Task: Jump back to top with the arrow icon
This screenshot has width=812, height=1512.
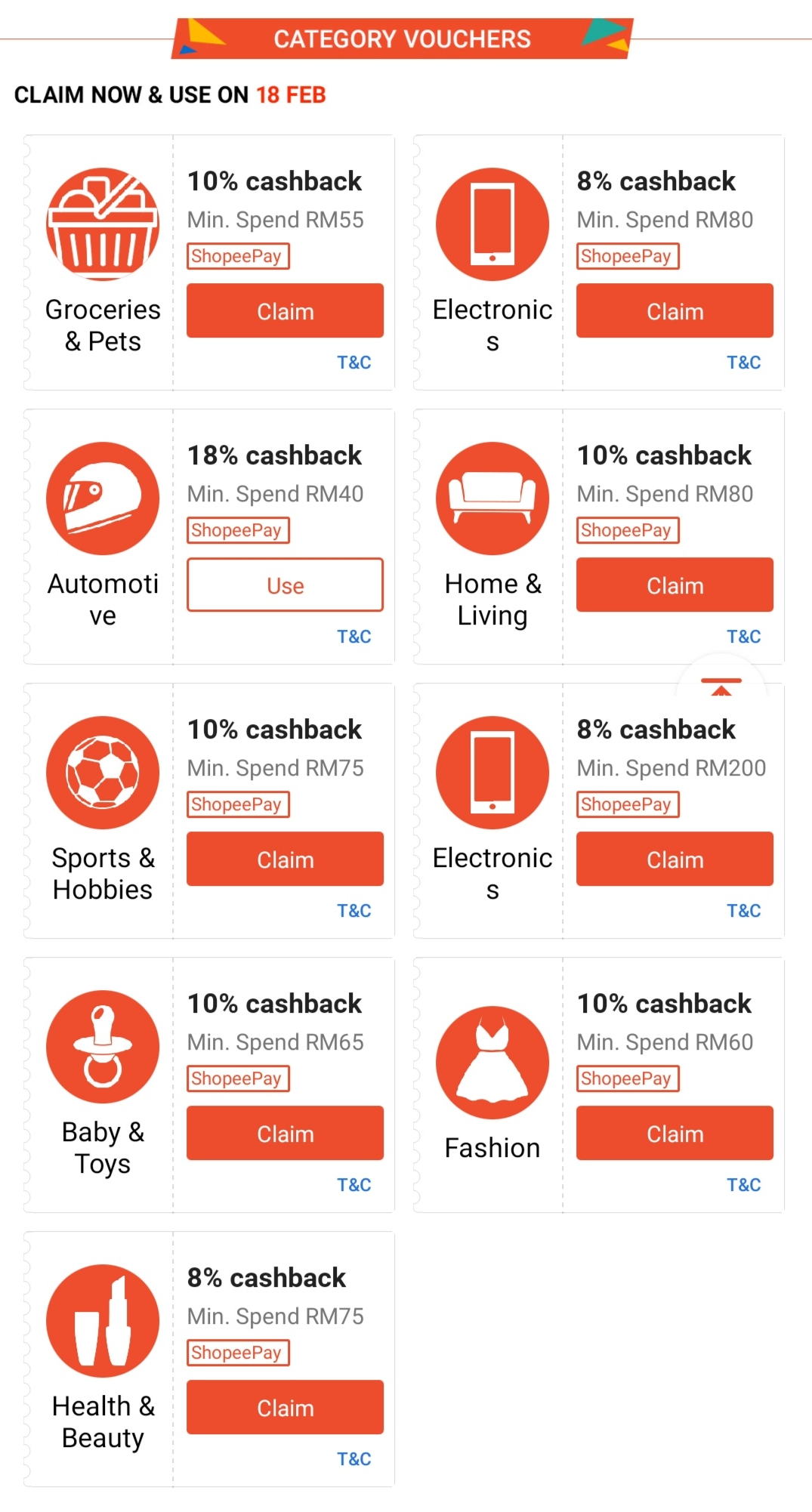Action: click(721, 686)
